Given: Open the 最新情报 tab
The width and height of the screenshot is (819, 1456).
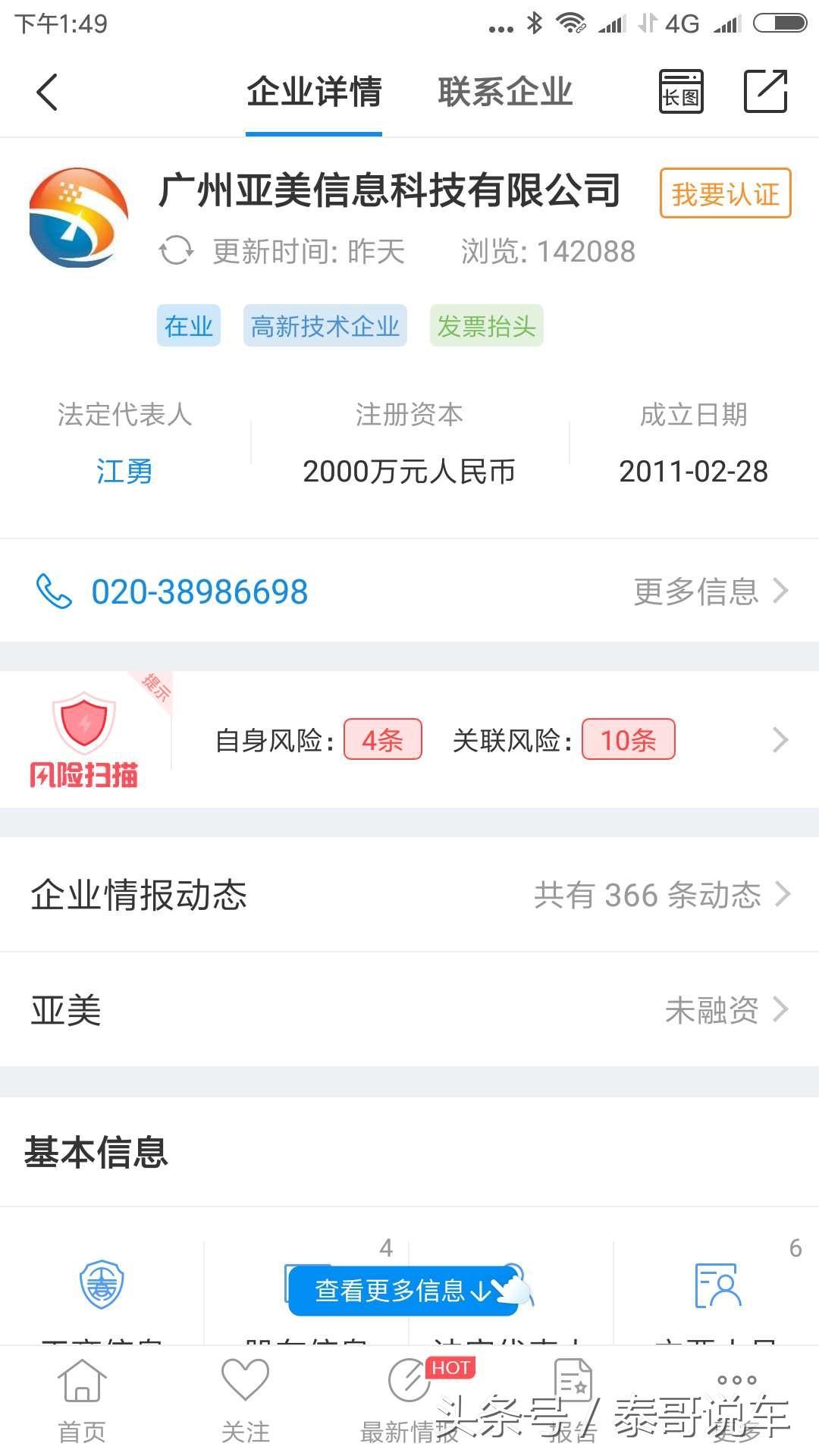Looking at the screenshot, I should (x=409, y=1400).
